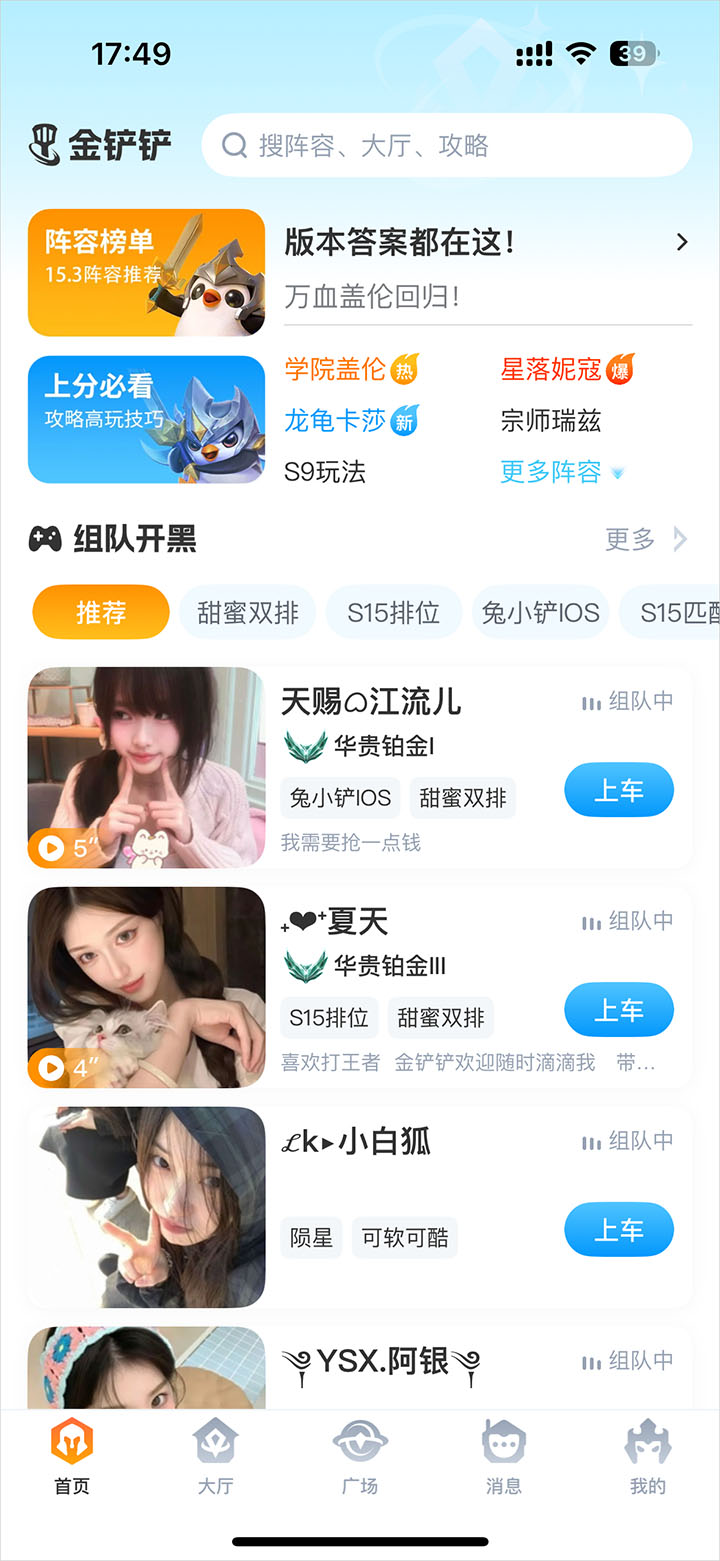Join 天赐江流儿's team with 上车
Viewport: 720px width, 1561px height.
(619, 791)
